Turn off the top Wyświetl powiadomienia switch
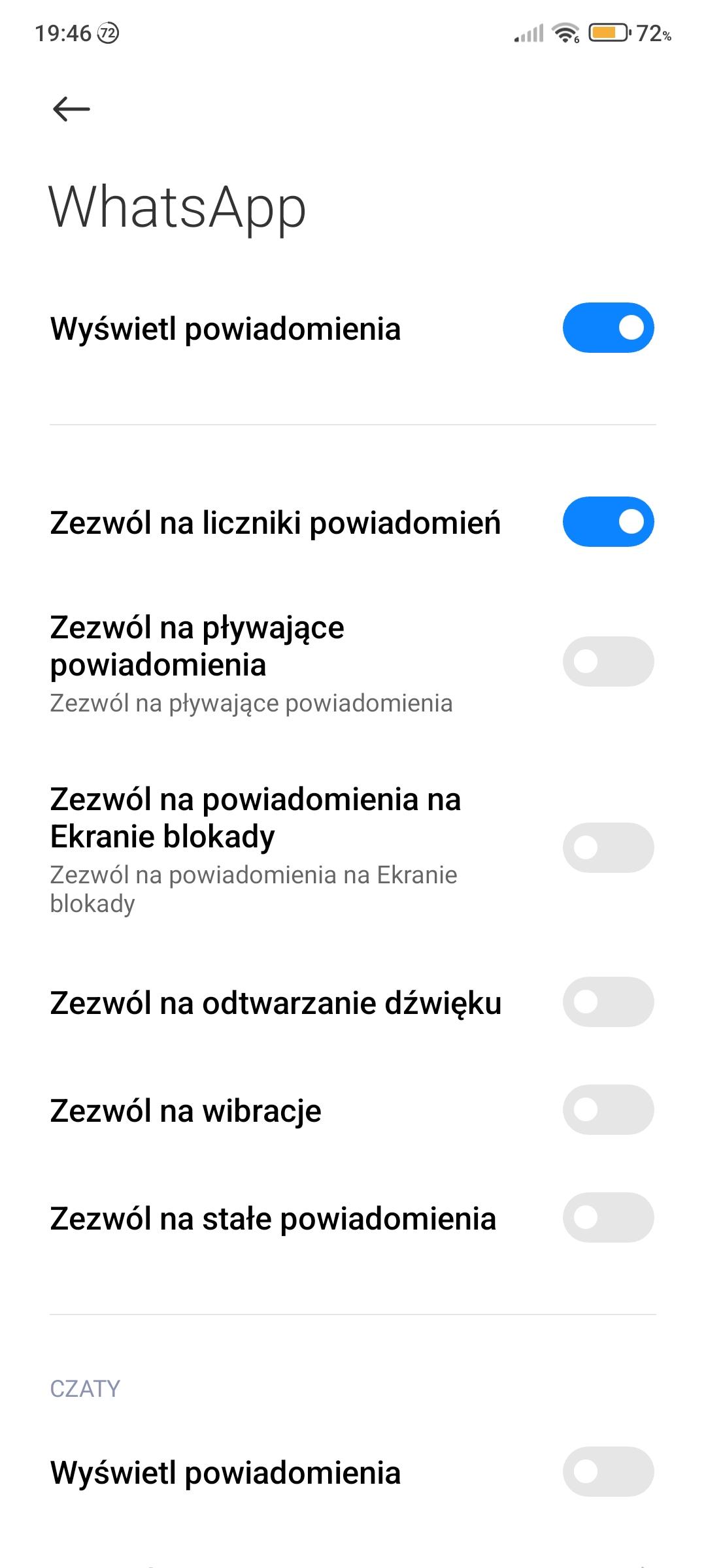This screenshot has width=706, height=1568. [608, 327]
